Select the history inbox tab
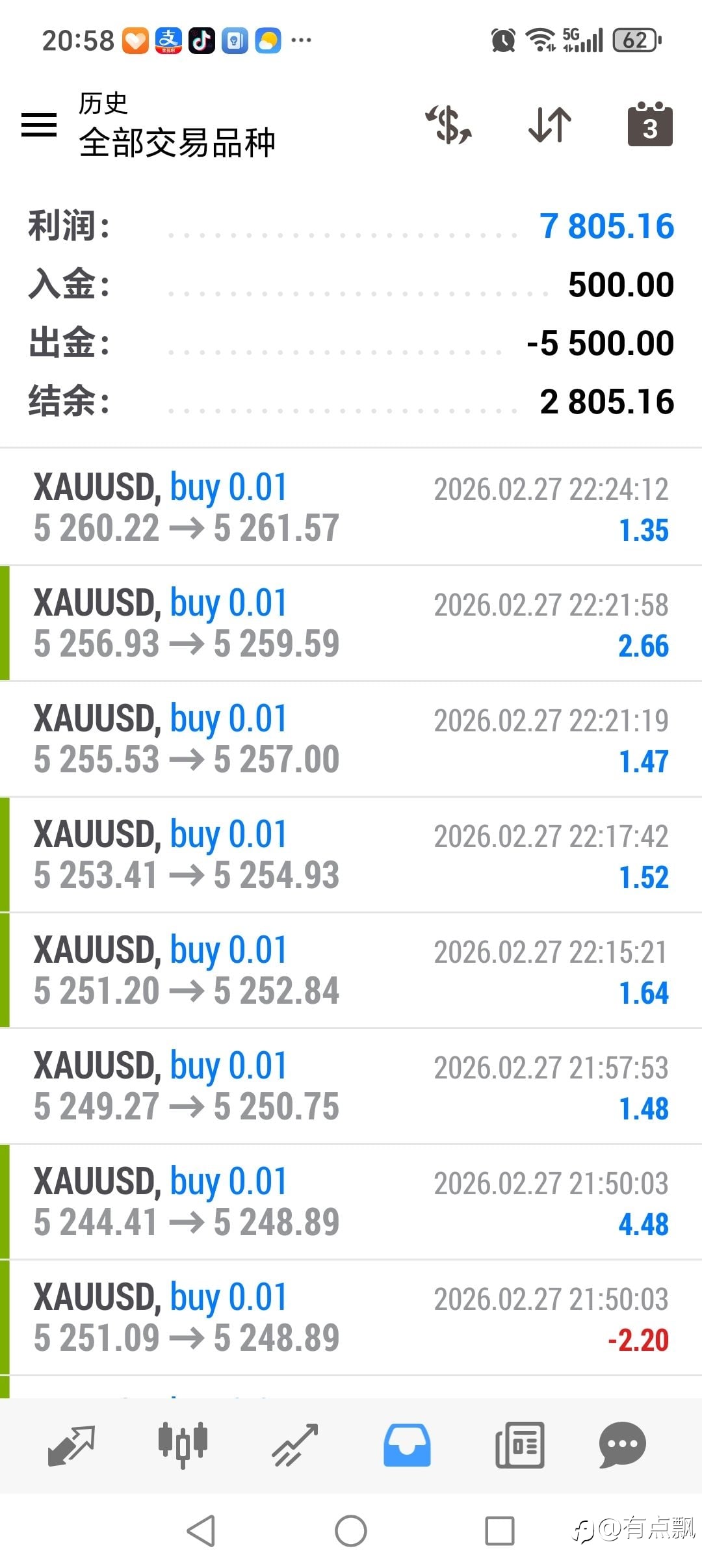 pyautogui.click(x=407, y=1445)
